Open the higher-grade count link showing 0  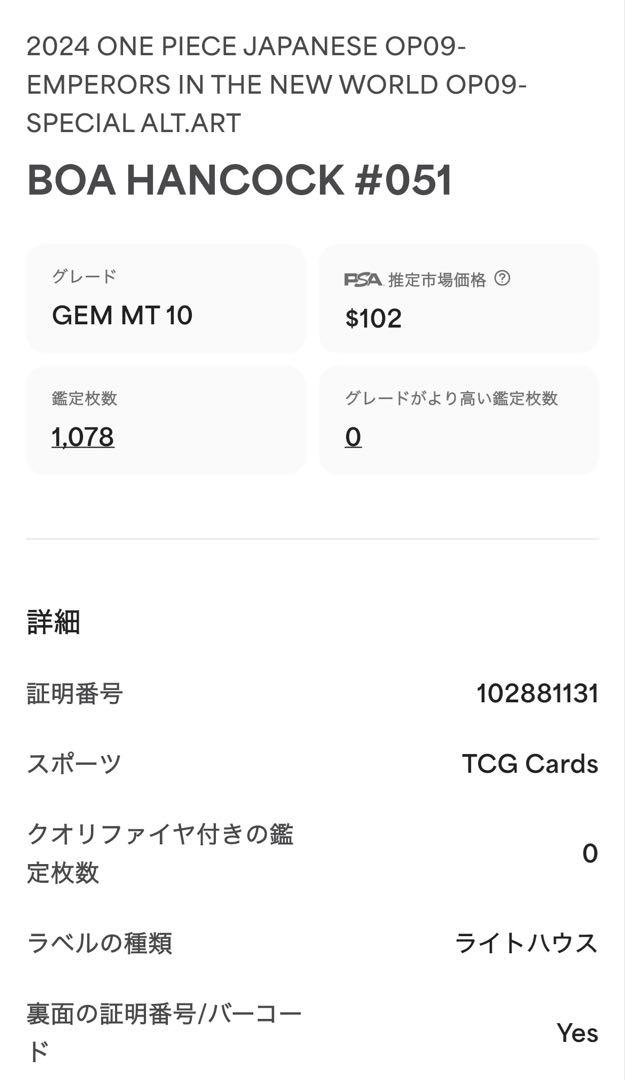click(x=353, y=437)
